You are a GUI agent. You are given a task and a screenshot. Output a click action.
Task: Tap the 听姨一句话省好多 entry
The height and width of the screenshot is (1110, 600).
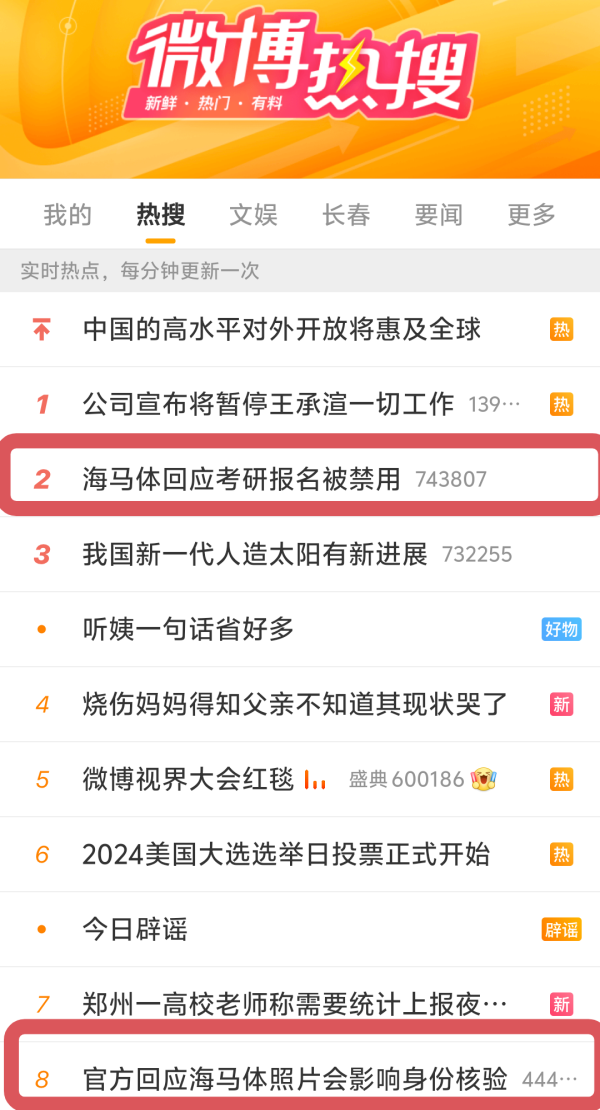pos(188,629)
